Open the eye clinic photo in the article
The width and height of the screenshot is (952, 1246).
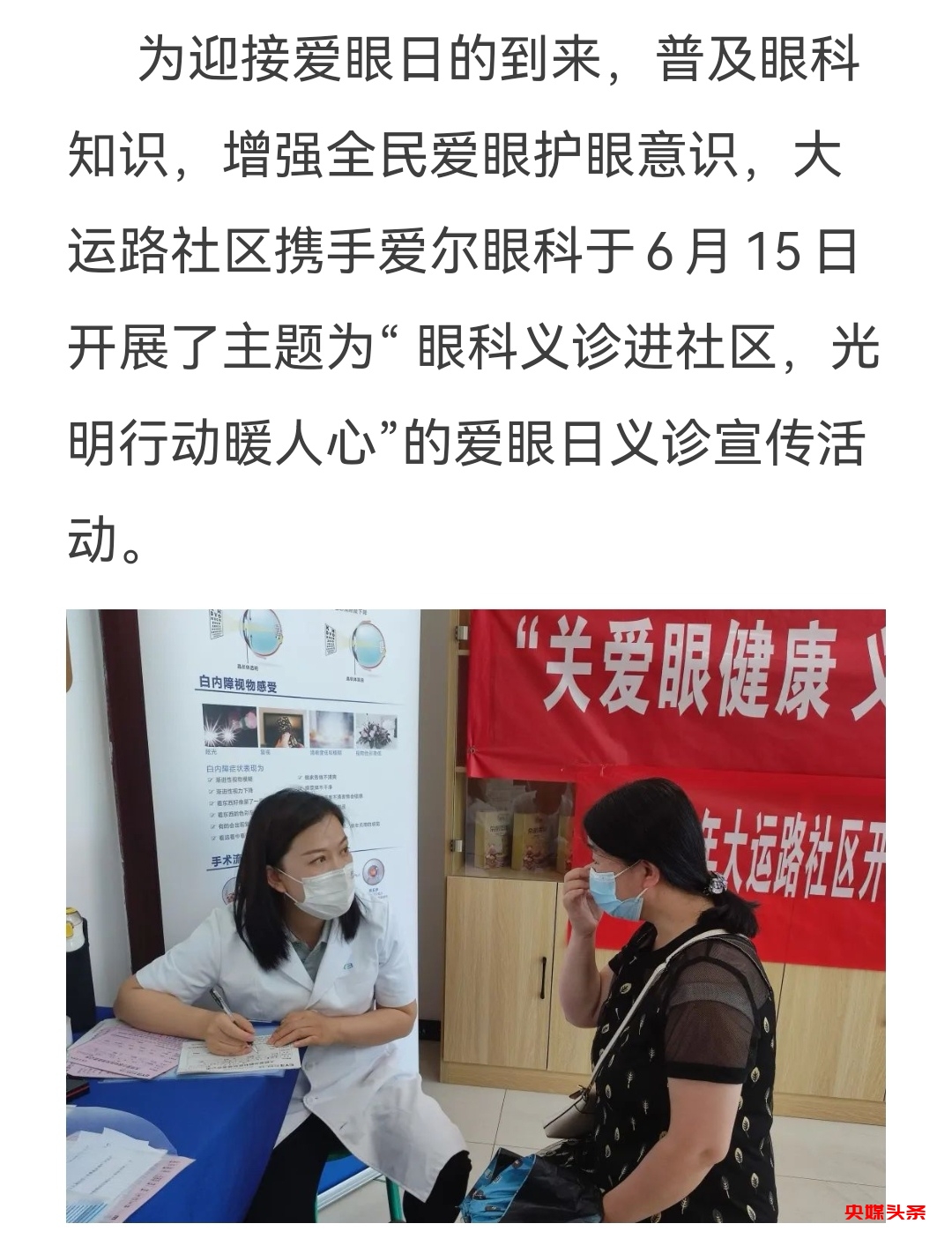(x=476, y=914)
